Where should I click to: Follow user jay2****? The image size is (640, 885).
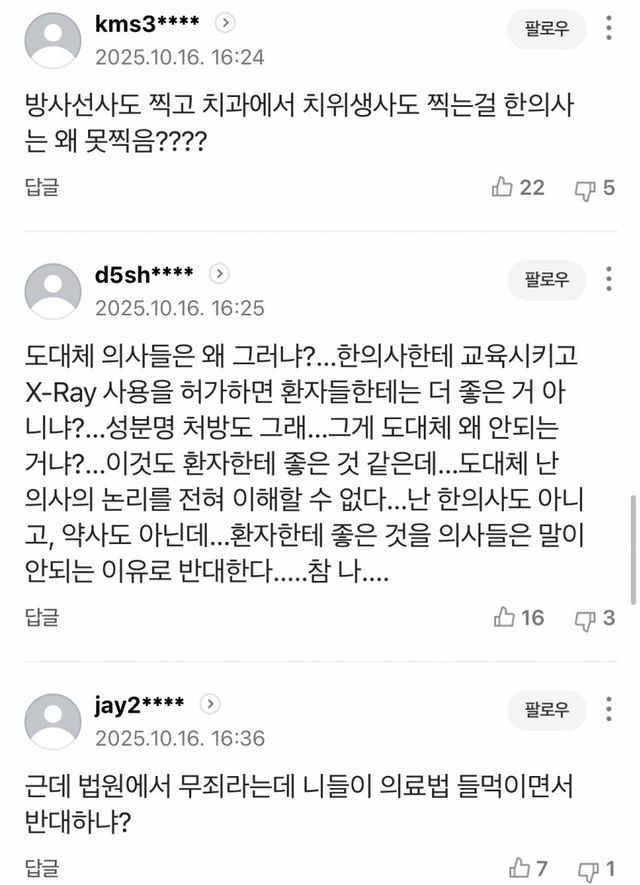click(546, 711)
